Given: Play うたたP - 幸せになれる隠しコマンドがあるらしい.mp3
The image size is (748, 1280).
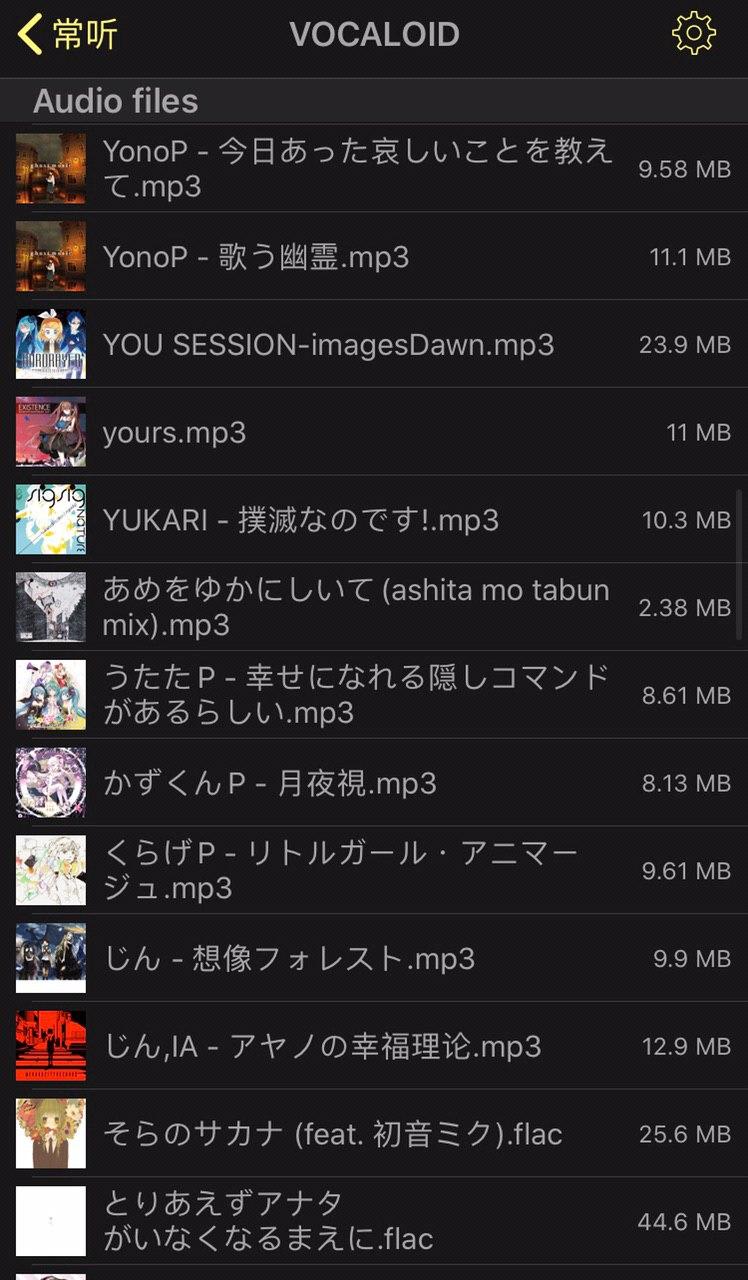Looking at the screenshot, I should click(355, 695).
